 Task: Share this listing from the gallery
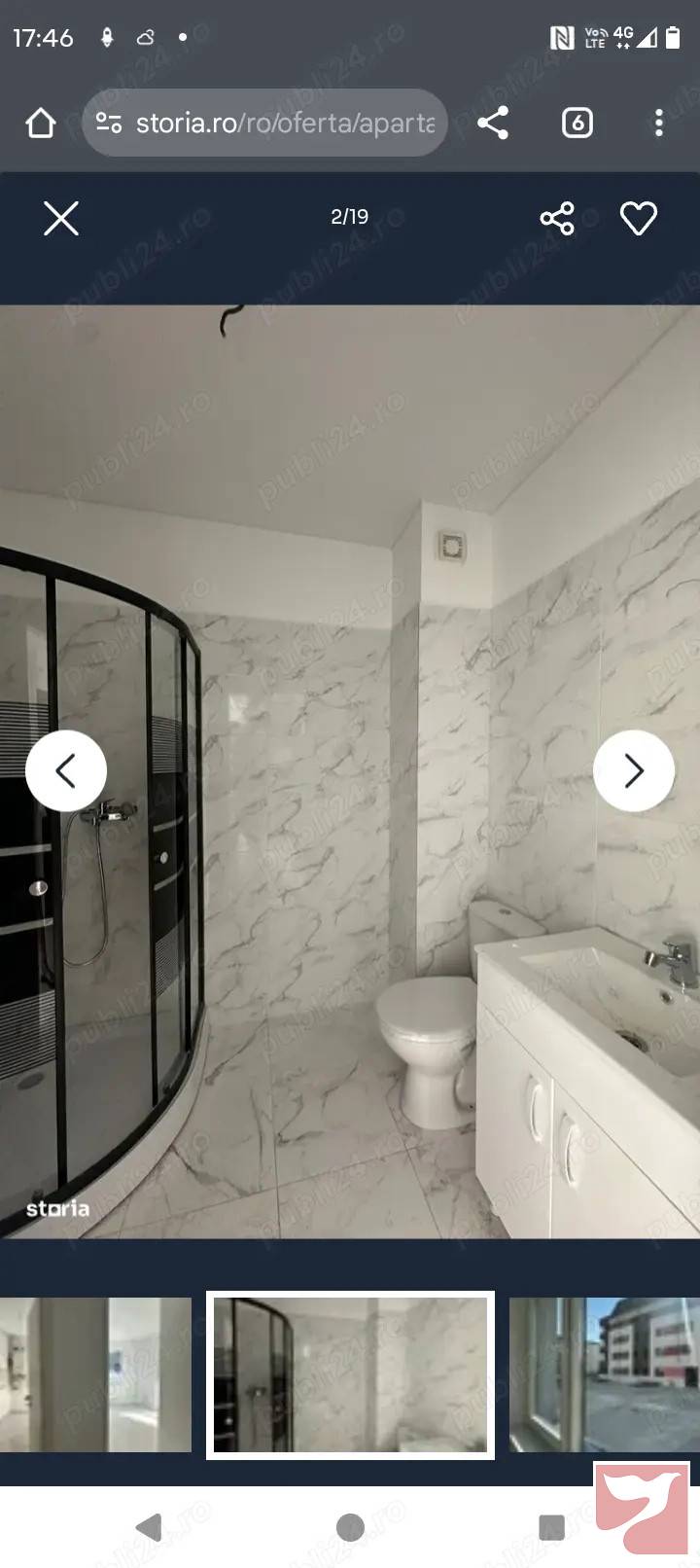pos(557,218)
